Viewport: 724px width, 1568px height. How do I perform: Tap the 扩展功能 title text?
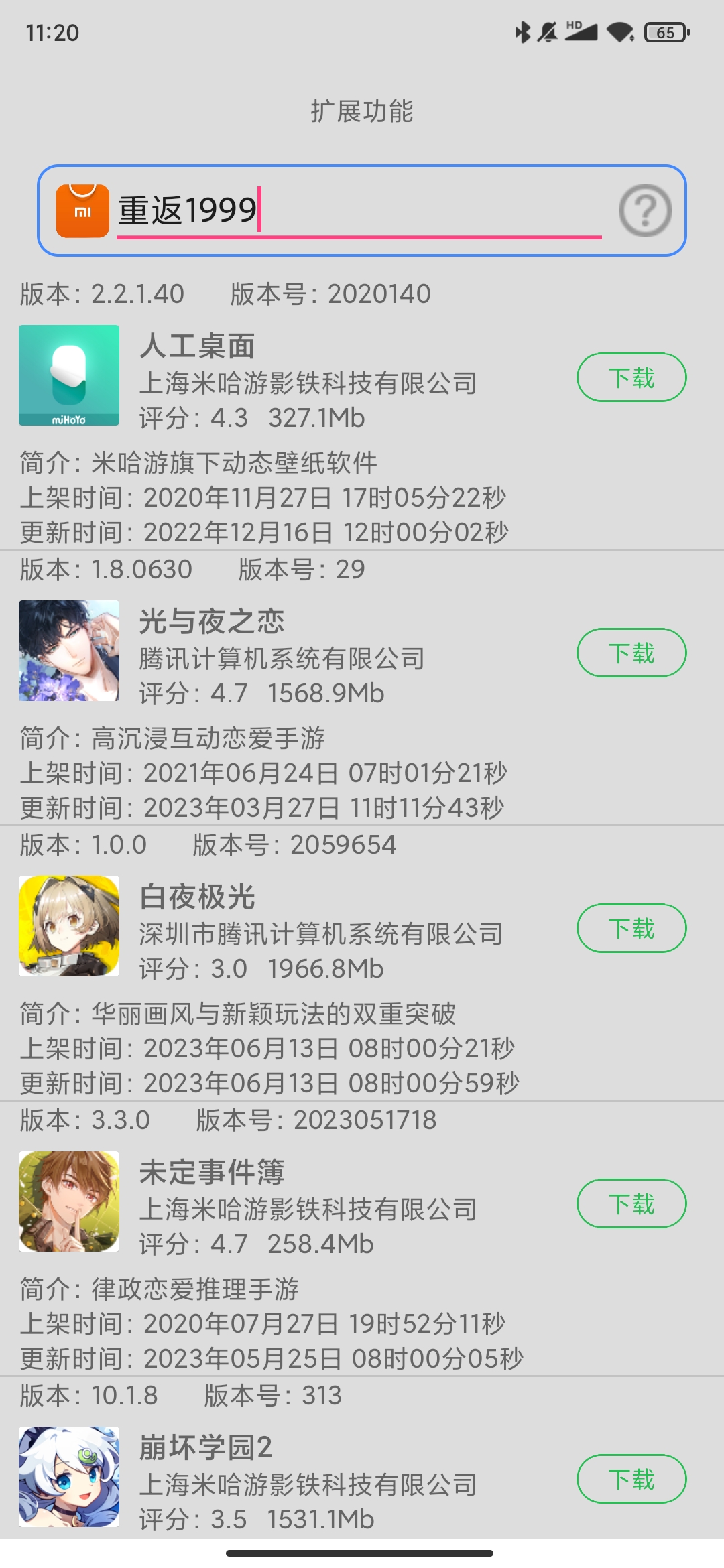[x=362, y=111]
